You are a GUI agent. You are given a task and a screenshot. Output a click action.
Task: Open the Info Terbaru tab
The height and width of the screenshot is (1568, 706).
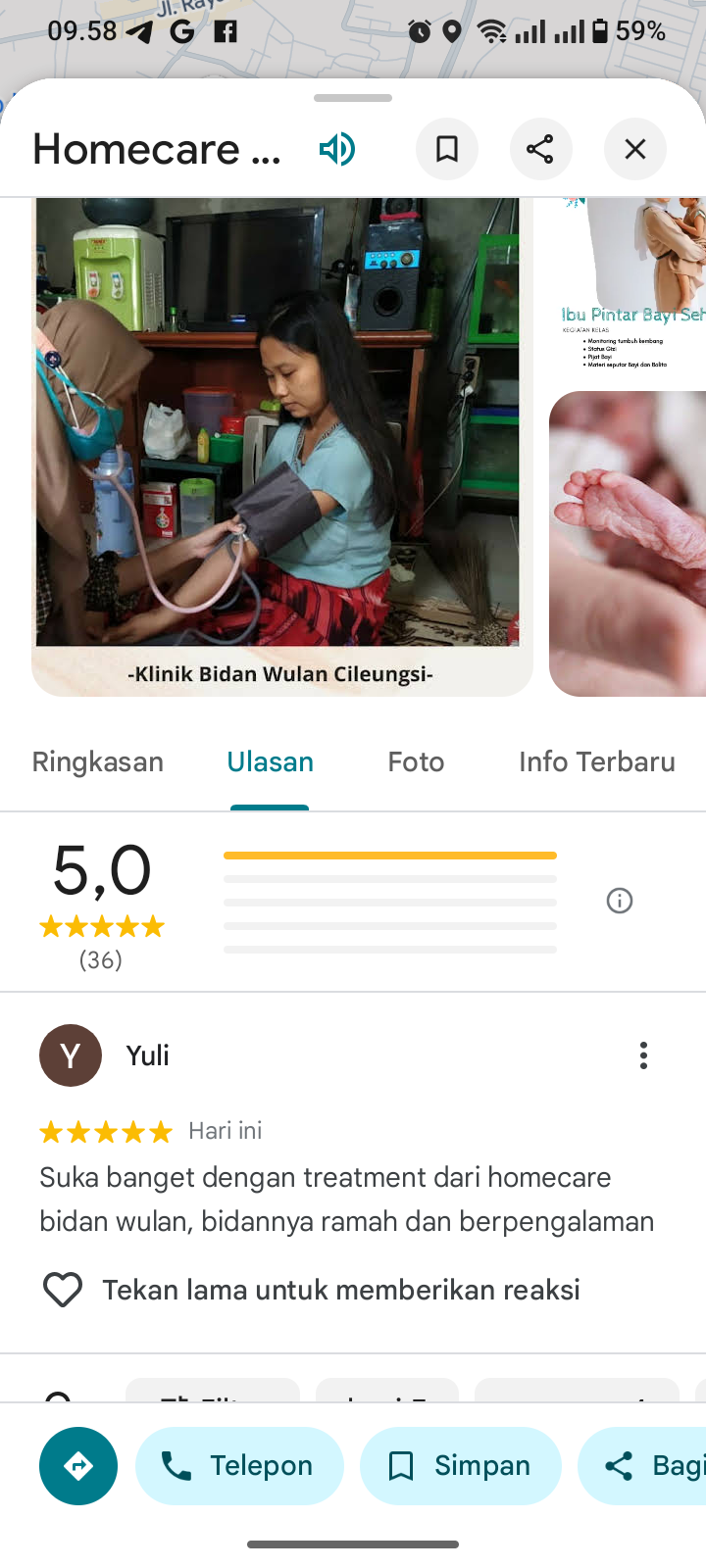[596, 762]
